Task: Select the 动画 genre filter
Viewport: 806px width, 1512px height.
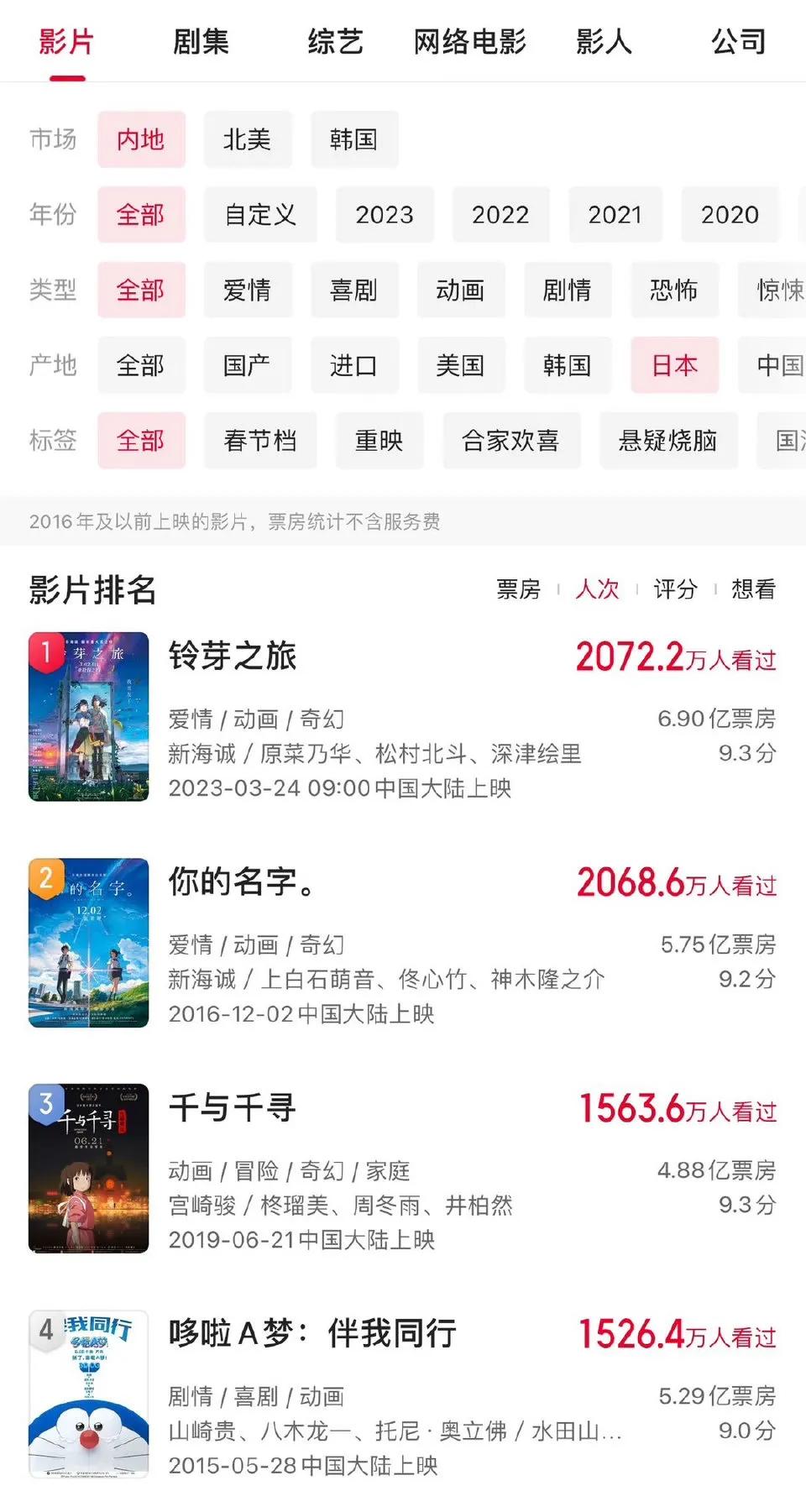Action: coord(461,290)
